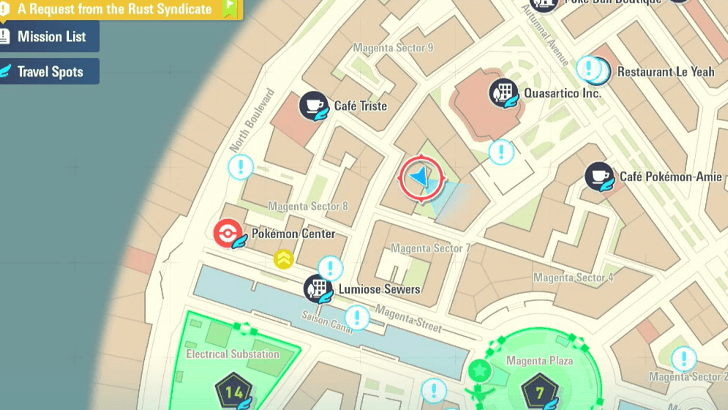Select the Café Triste map marker
728x410 pixels.
314,105
